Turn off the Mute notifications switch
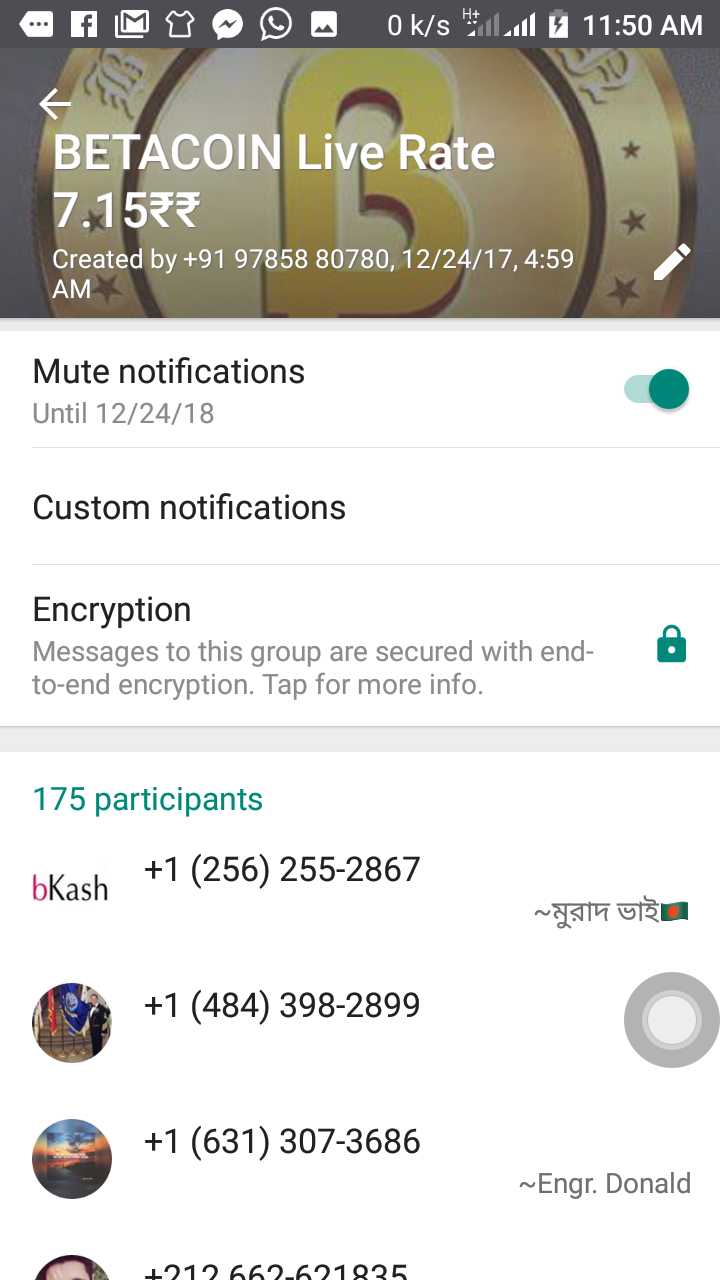The width and height of the screenshot is (720, 1280). click(x=657, y=389)
